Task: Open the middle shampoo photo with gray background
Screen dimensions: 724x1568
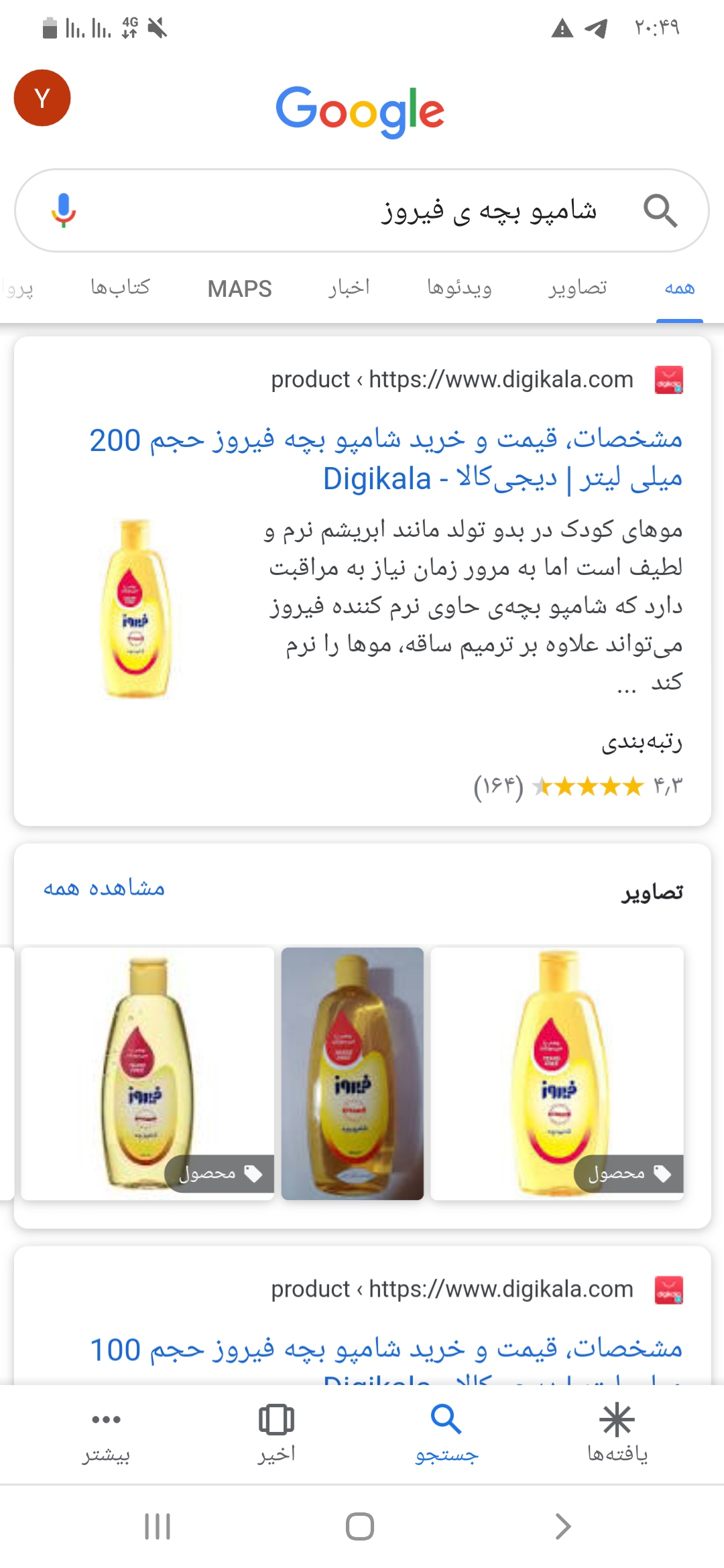Action: (x=353, y=1073)
